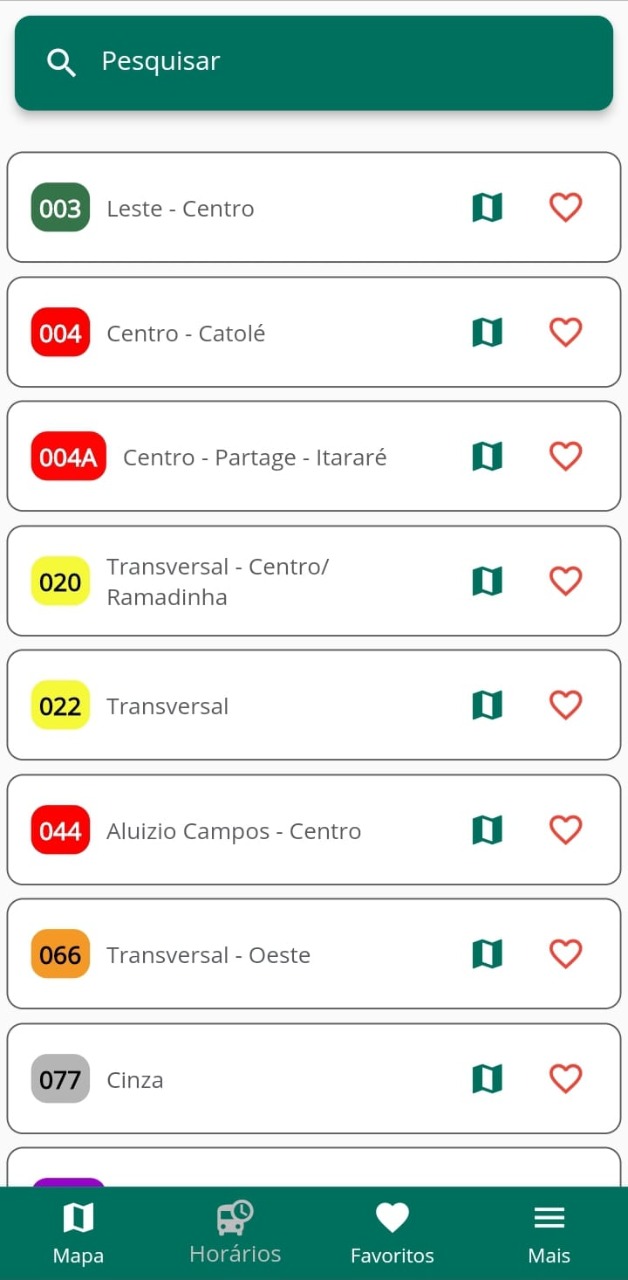Favorite route 004A Centro - Partage - Itararé
628x1280 pixels.
pos(566,457)
